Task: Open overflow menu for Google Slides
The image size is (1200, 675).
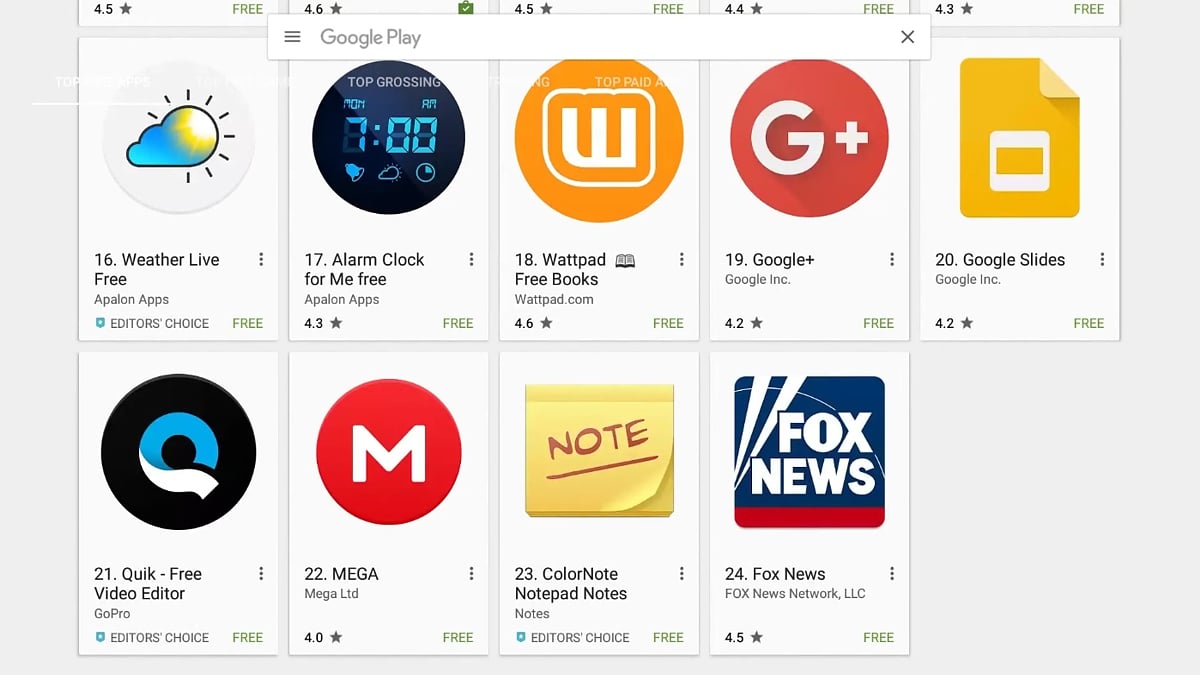Action: tap(1102, 259)
